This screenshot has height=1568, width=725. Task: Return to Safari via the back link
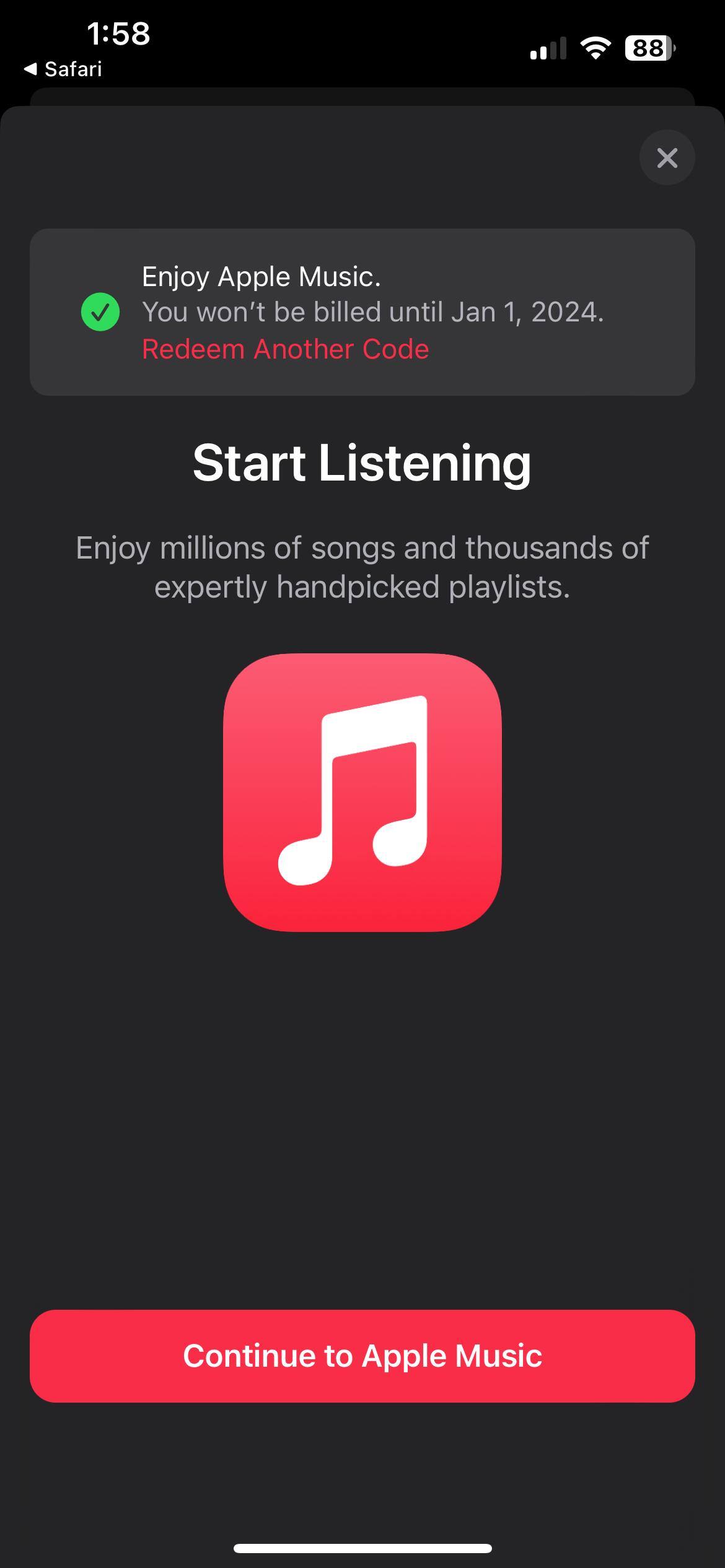[63, 69]
